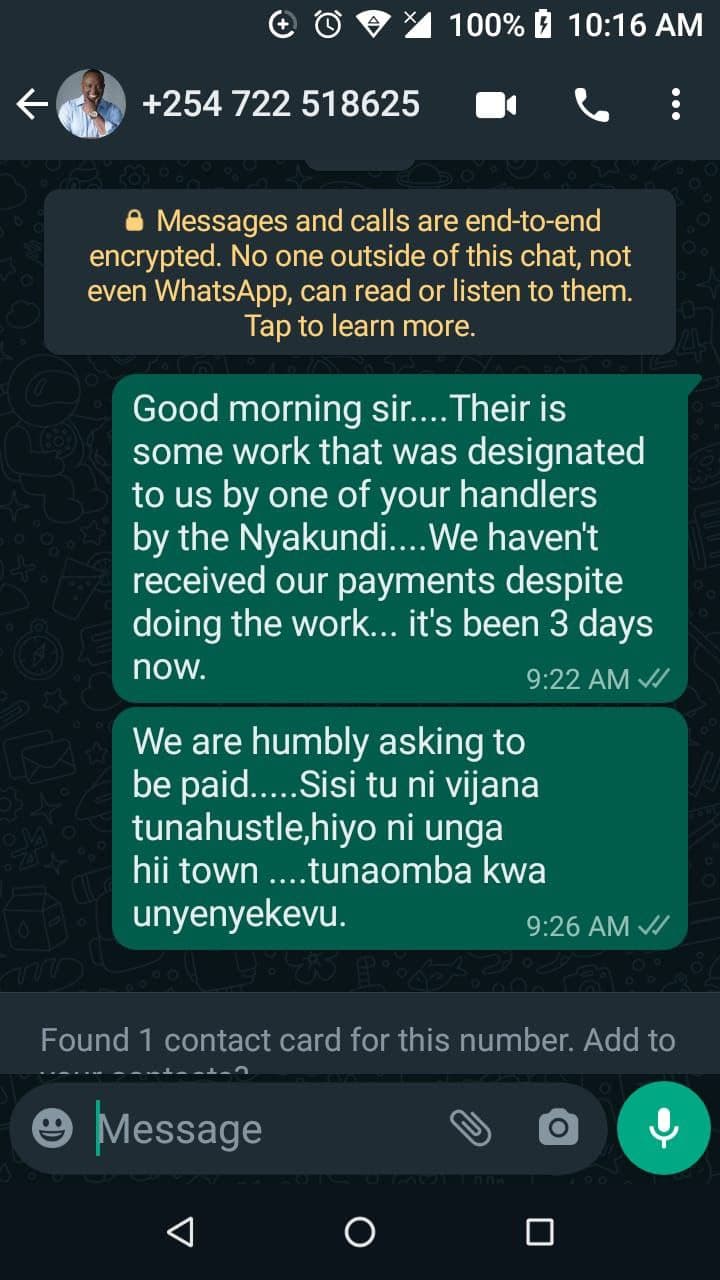
Task: Attach a file with the paperclip
Action: pos(470,1129)
